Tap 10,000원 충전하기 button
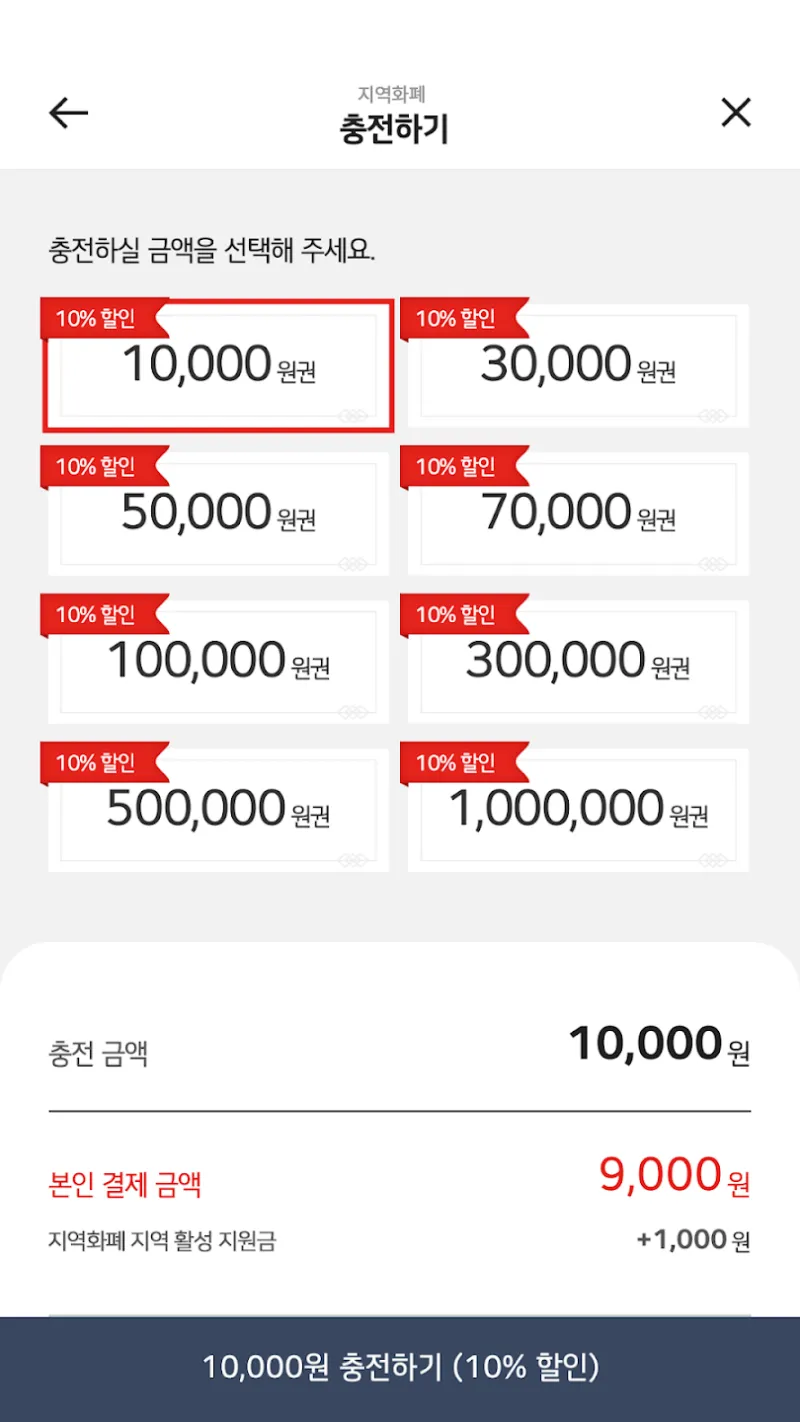This screenshot has height=1422, width=800. pyautogui.click(x=400, y=1369)
